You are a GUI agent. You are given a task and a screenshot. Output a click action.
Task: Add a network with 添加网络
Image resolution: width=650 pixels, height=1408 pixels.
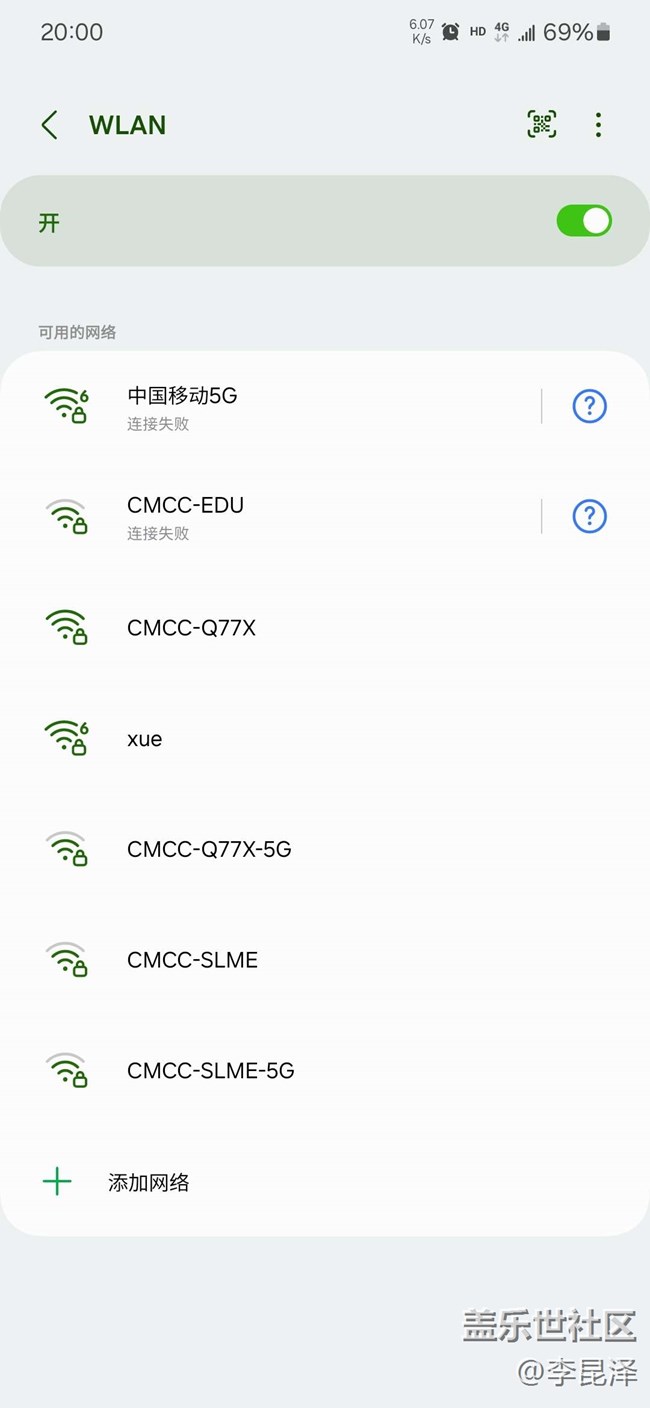[x=148, y=1183]
